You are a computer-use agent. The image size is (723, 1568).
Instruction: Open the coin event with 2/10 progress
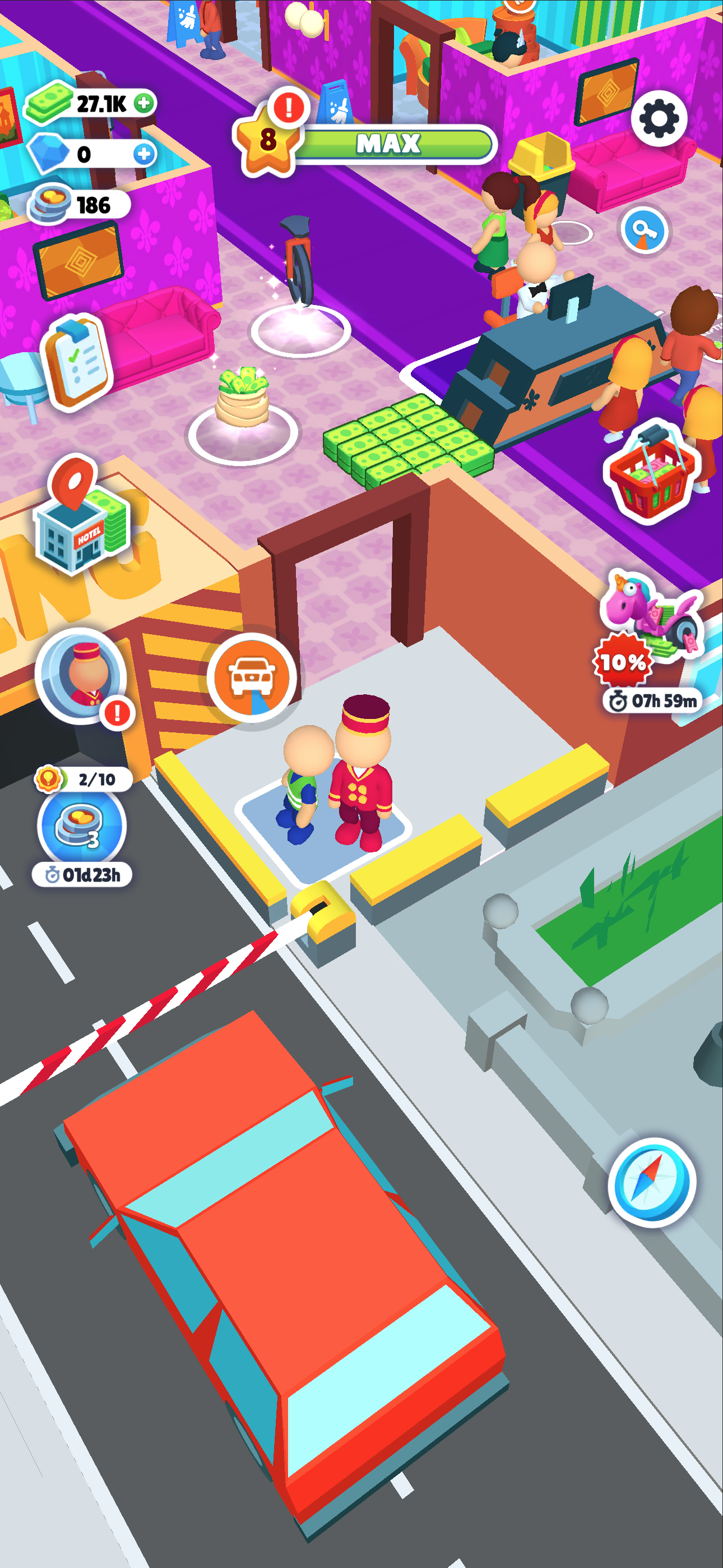(x=82, y=825)
